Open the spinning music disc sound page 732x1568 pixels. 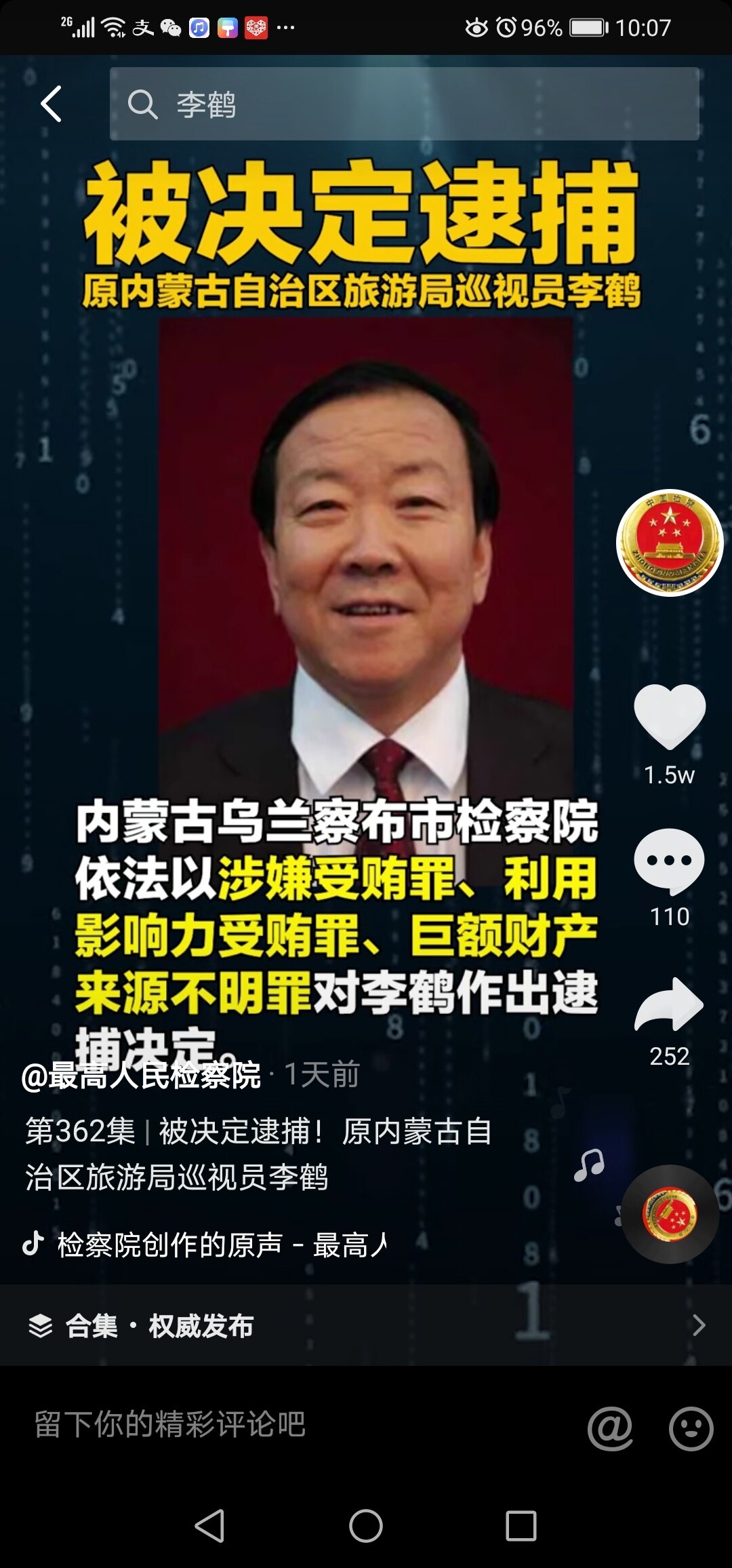pos(670,1214)
